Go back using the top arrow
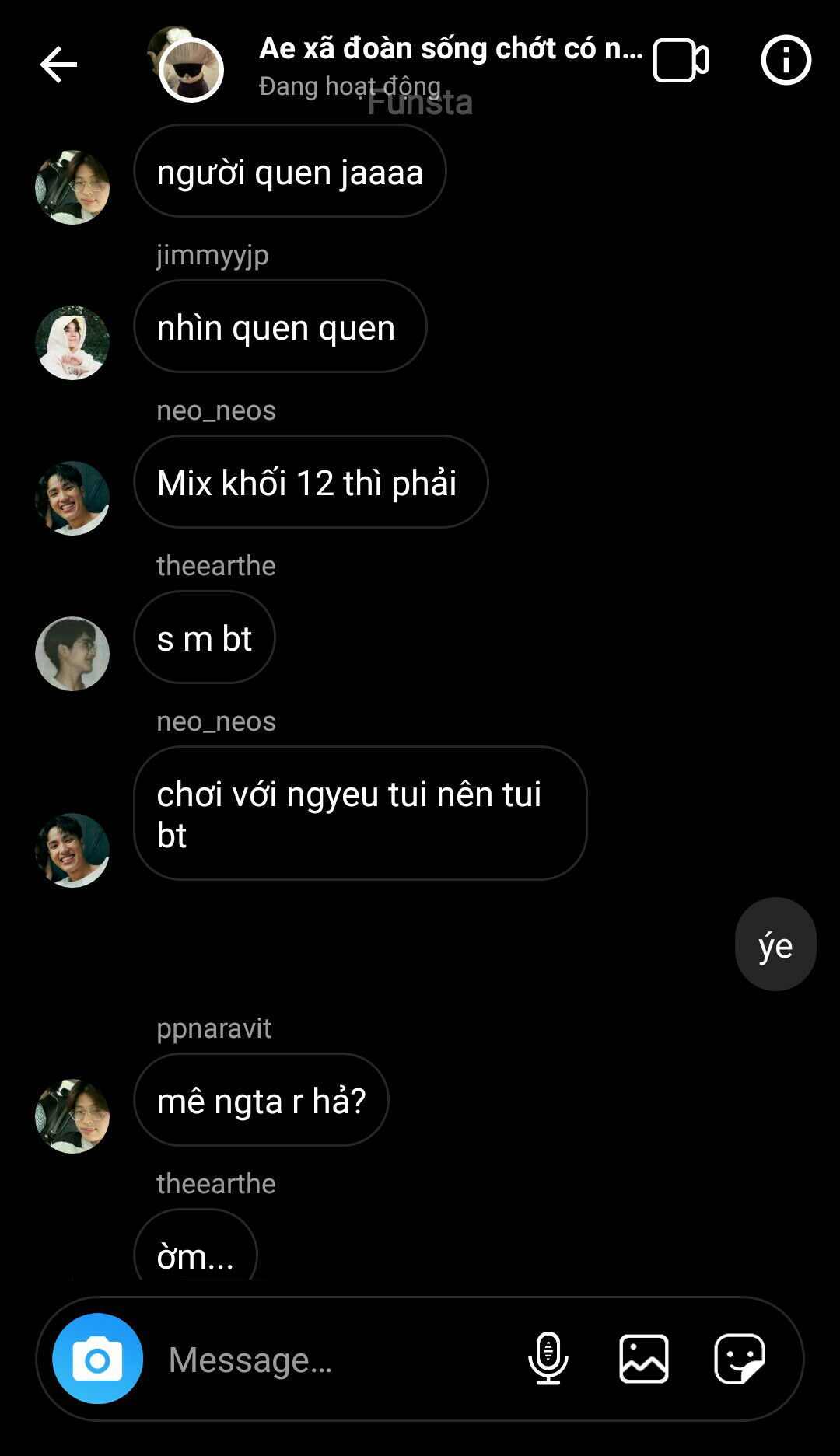The image size is (840, 1456). (58, 64)
